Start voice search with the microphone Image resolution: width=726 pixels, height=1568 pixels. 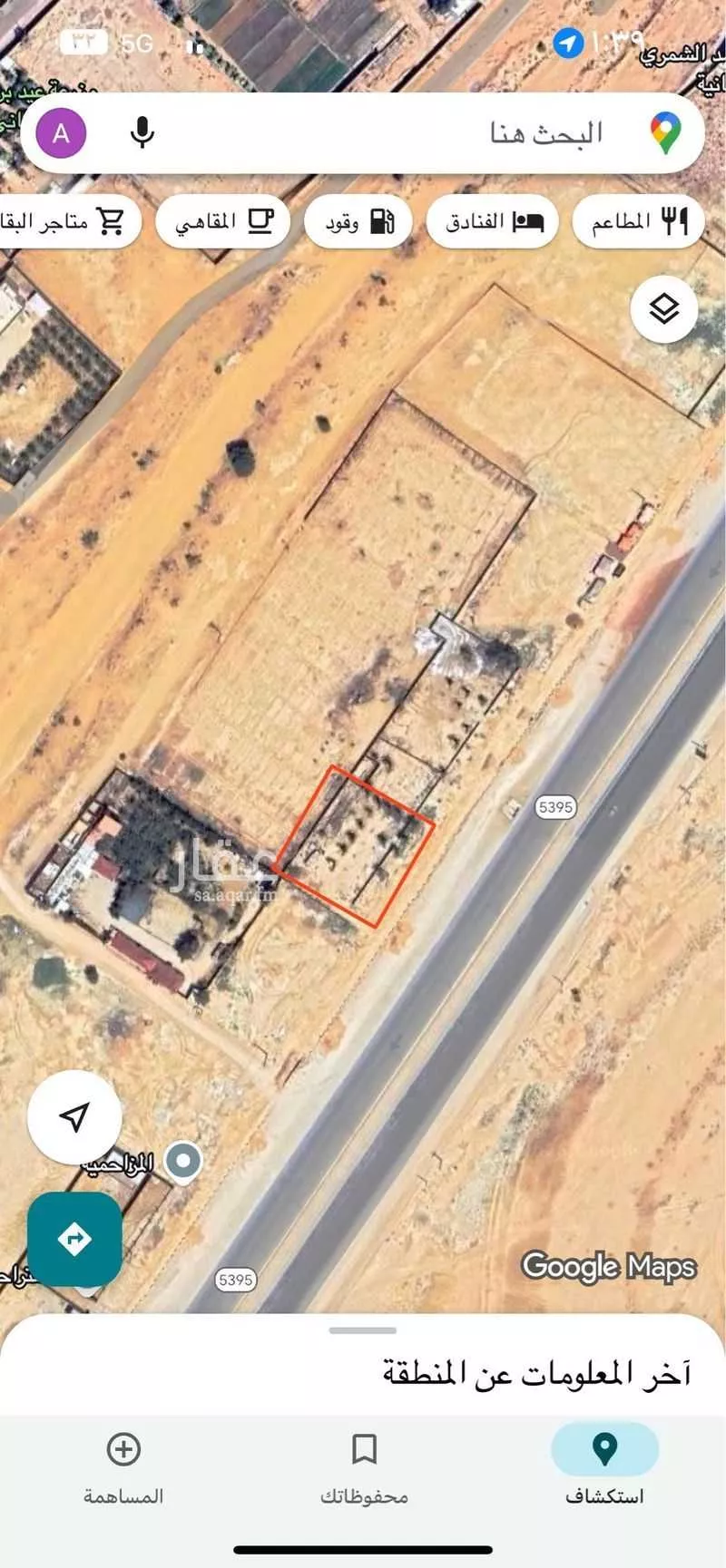(x=142, y=133)
